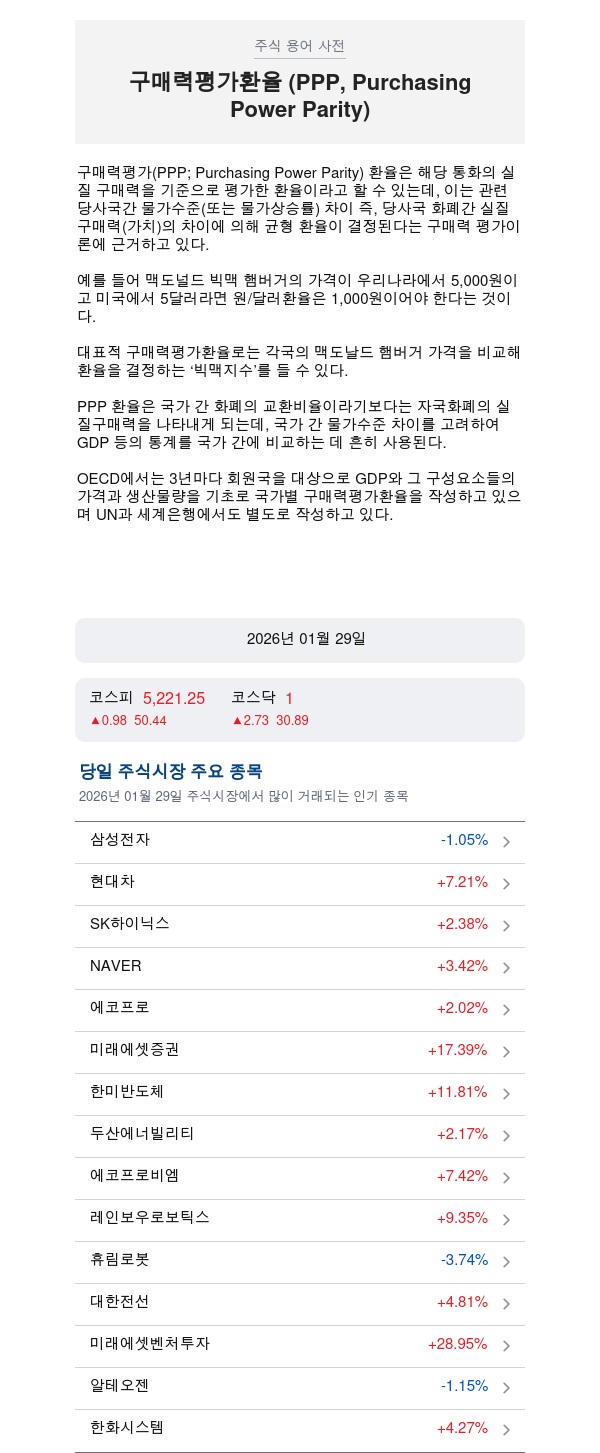Select the 에코프로비엠 row
The height and width of the screenshot is (1453, 600).
[299, 1177]
